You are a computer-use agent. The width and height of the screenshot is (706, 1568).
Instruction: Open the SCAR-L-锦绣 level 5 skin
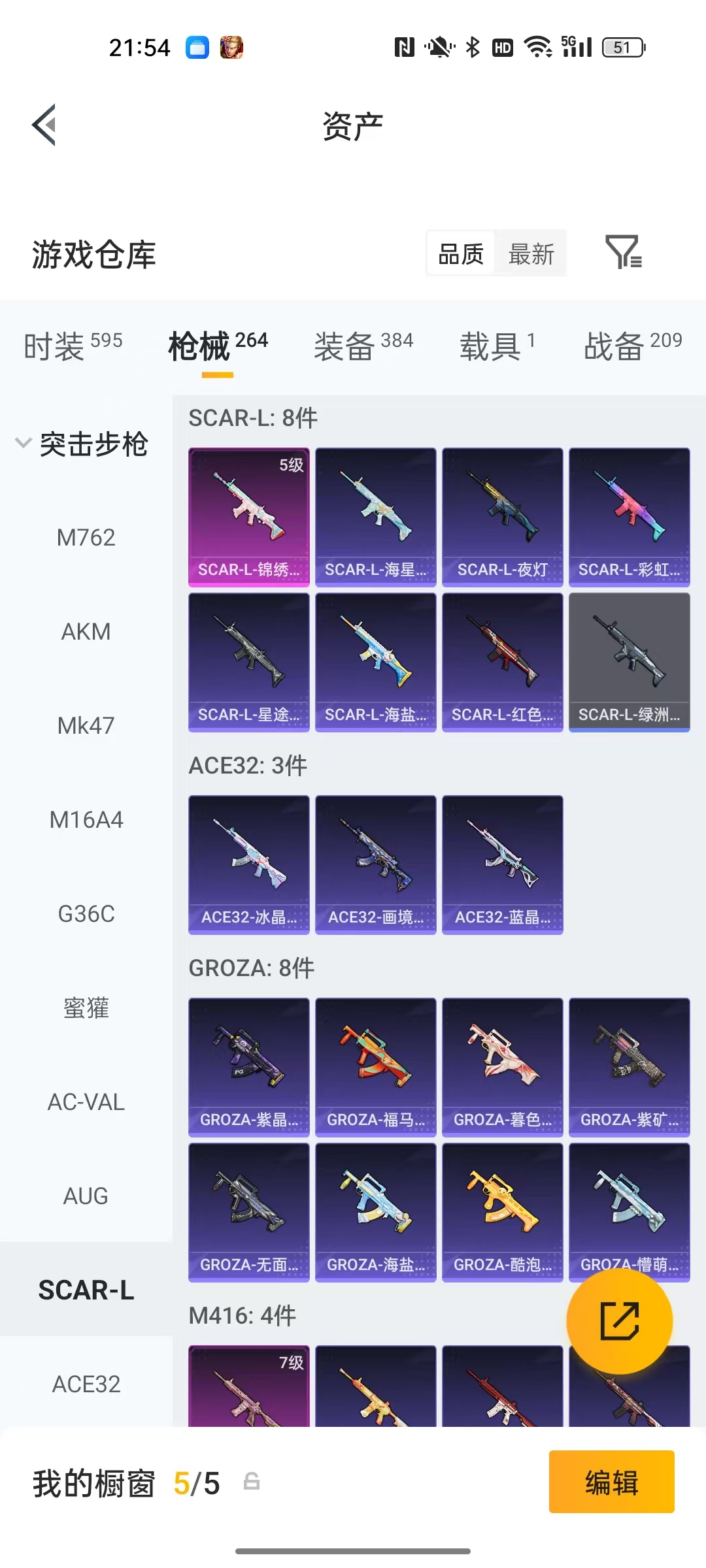click(249, 517)
